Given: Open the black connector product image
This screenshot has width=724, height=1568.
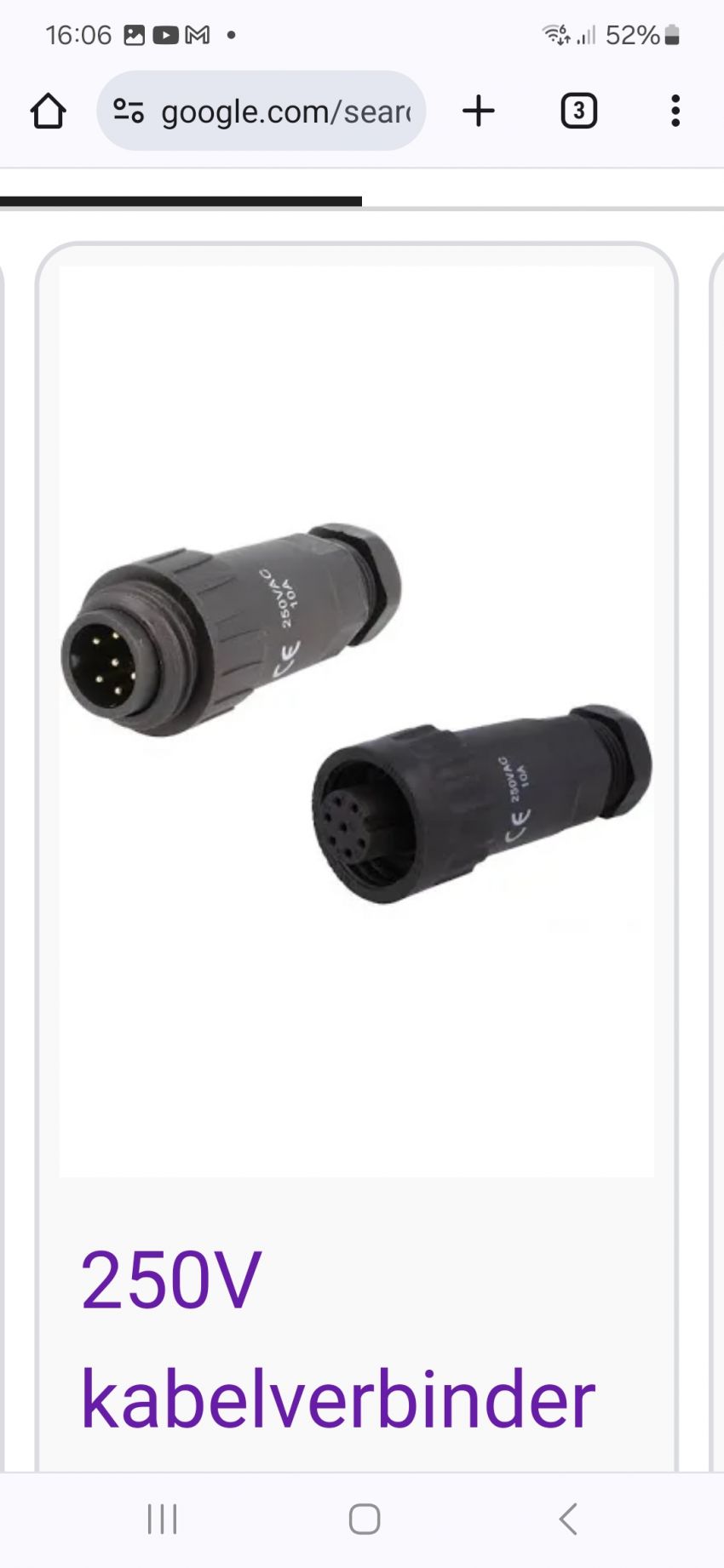Looking at the screenshot, I should click(356, 720).
